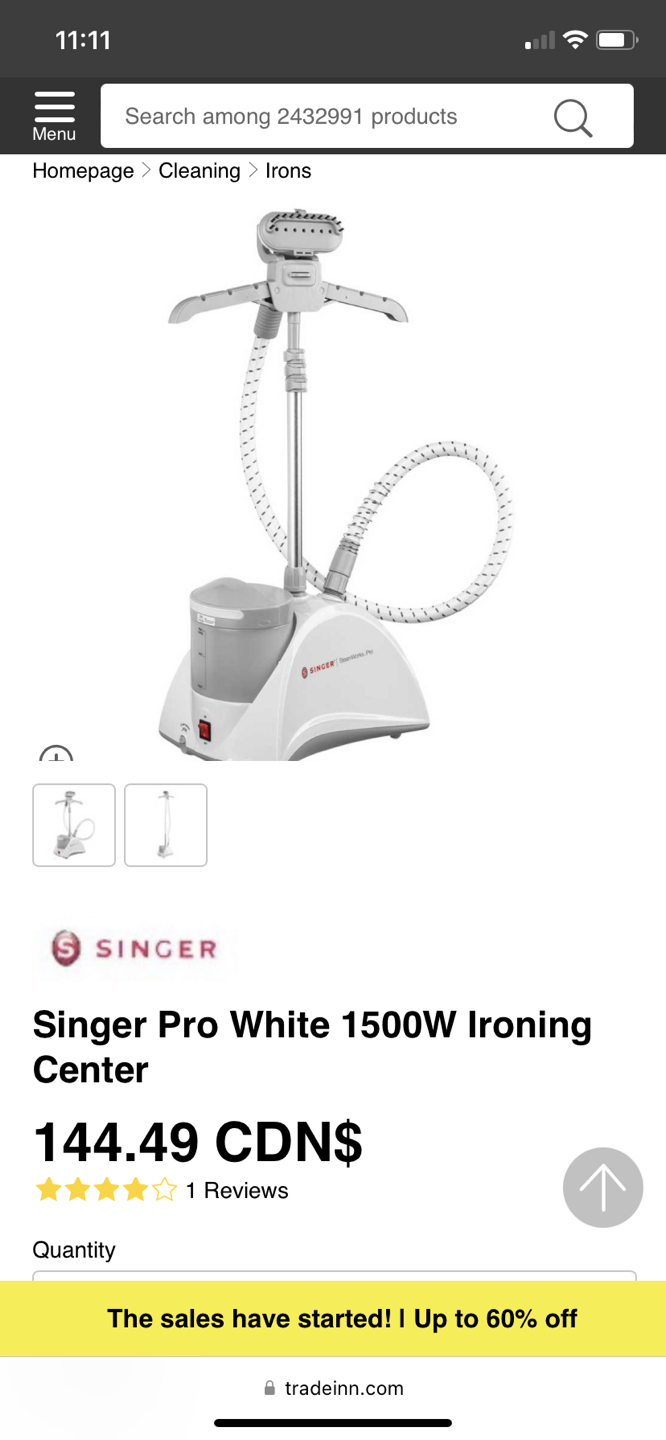Go to the Homepage breadcrumb
This screenshot has height=1440, width=666.
click(83, 171)
